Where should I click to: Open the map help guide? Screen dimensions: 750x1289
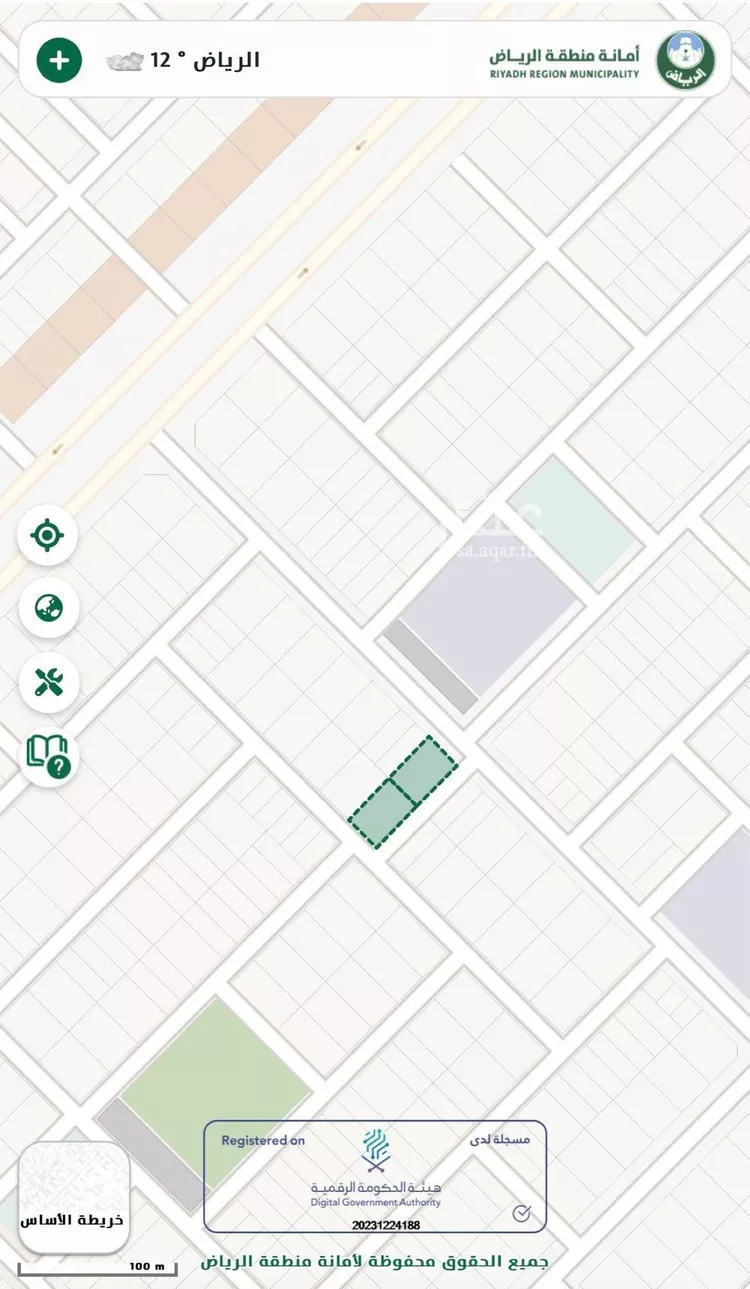(48, 757)
